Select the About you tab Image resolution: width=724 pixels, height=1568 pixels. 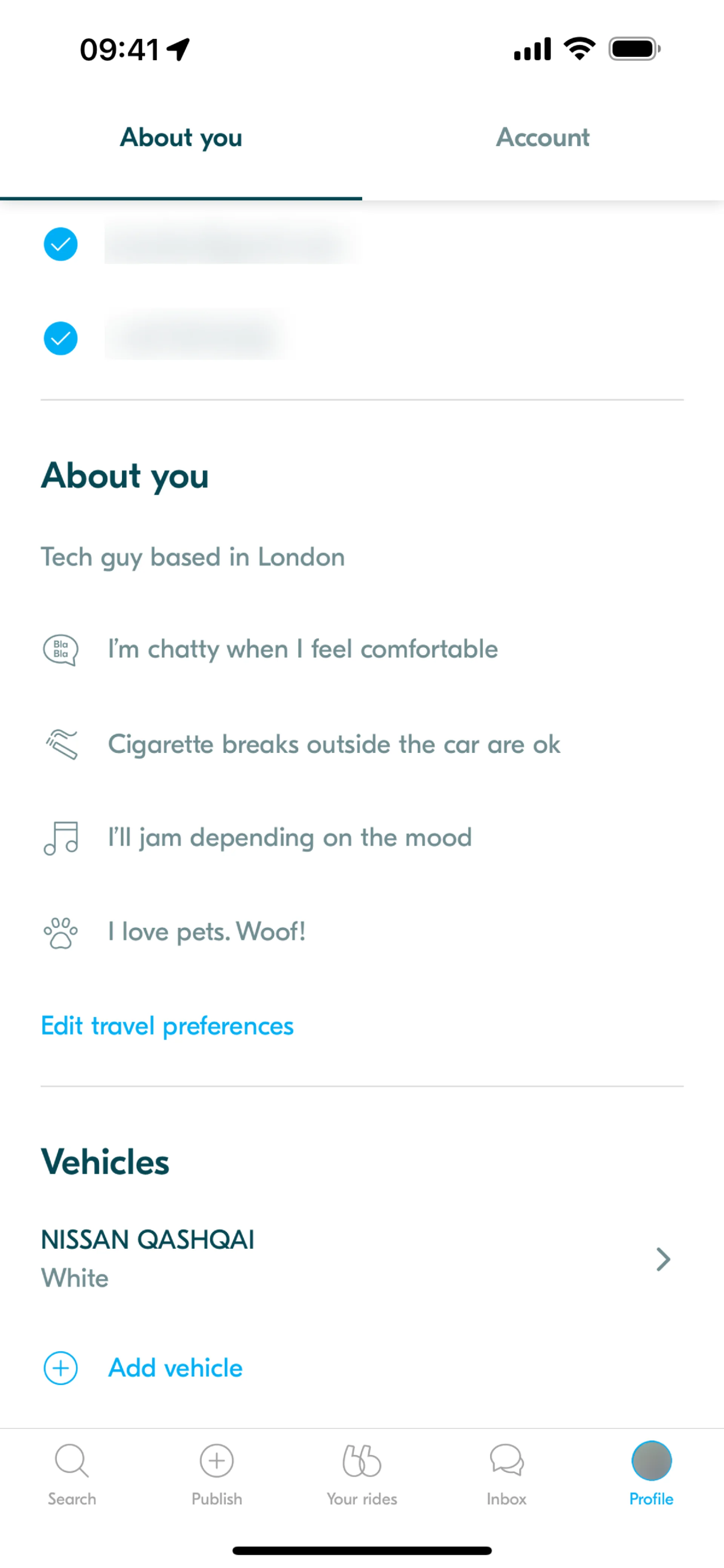[181, 138]
